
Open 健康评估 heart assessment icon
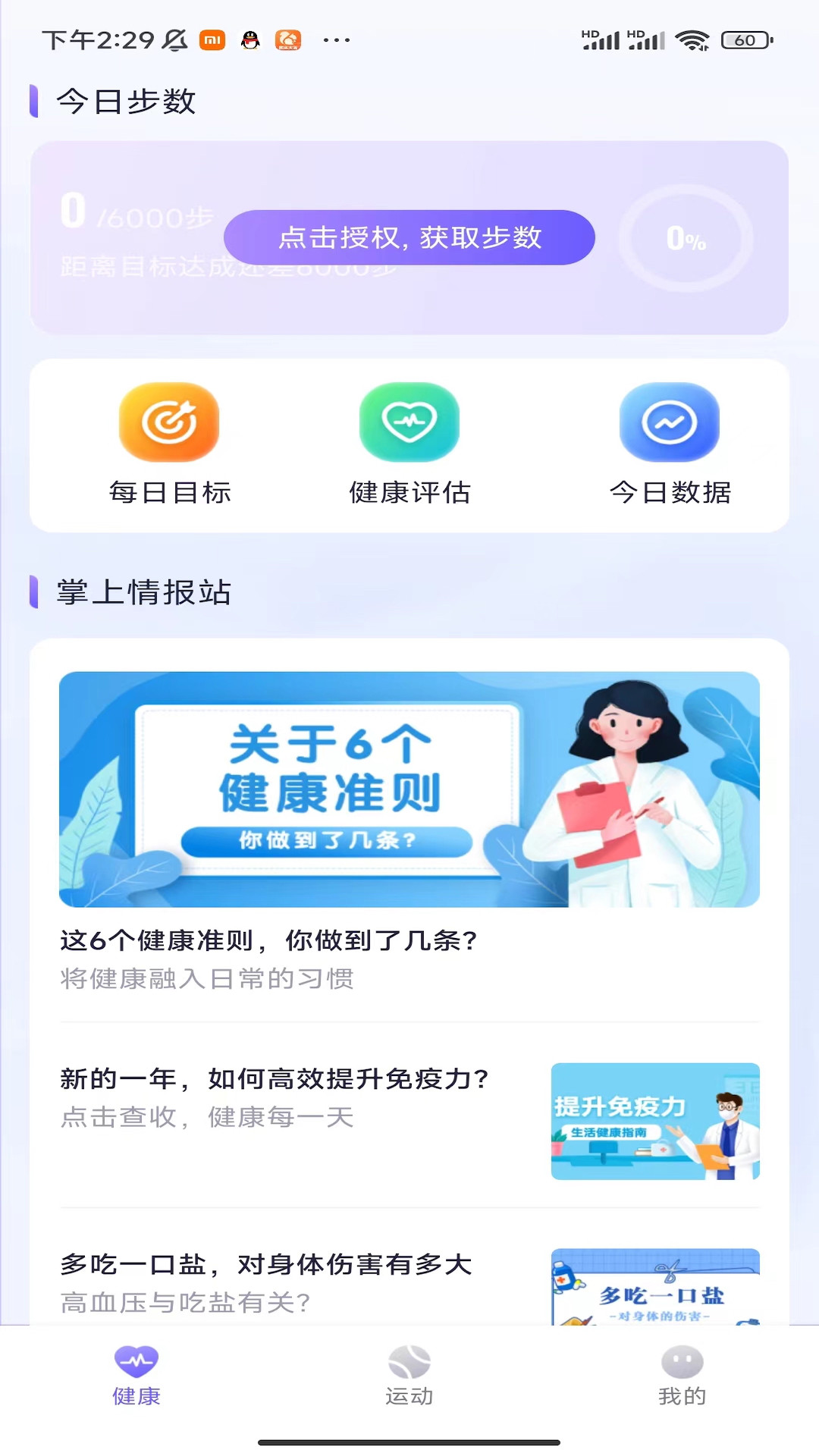(409, 422)
